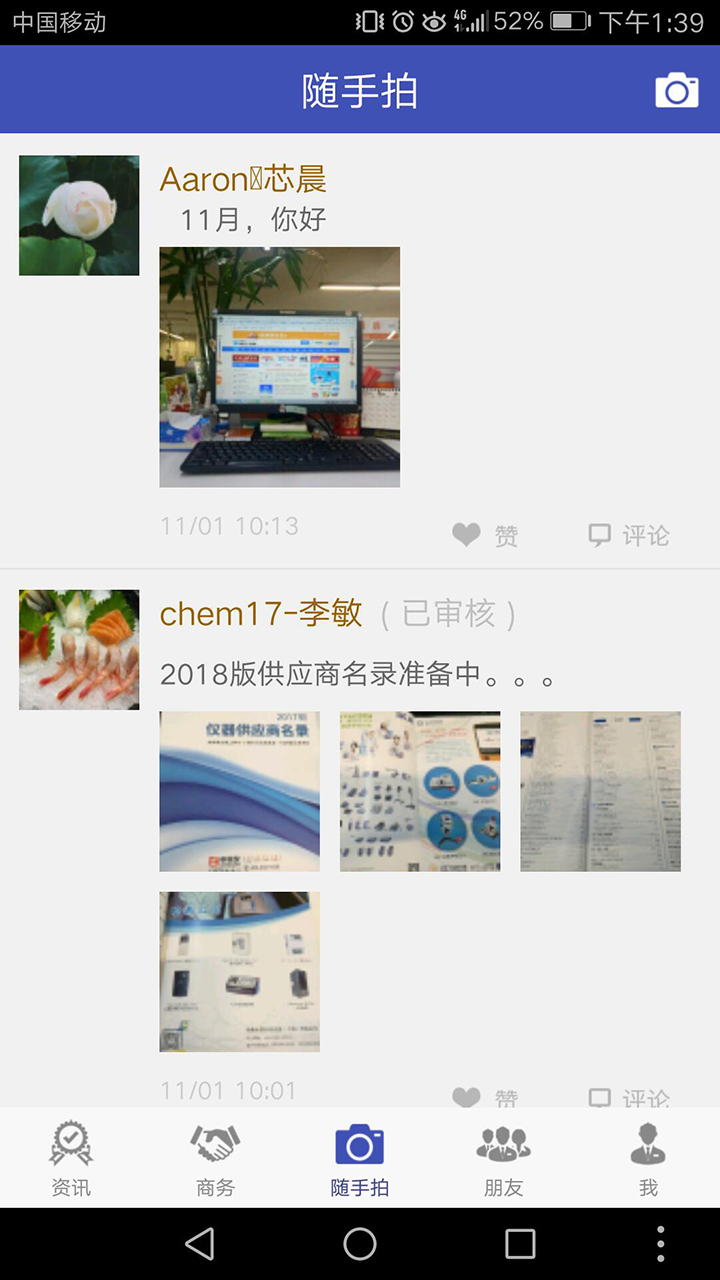Image resolution: width=720 pixels, height=1280 pixels.
Task: Open the third photo in 李敏's post
Action: point(600,791)
